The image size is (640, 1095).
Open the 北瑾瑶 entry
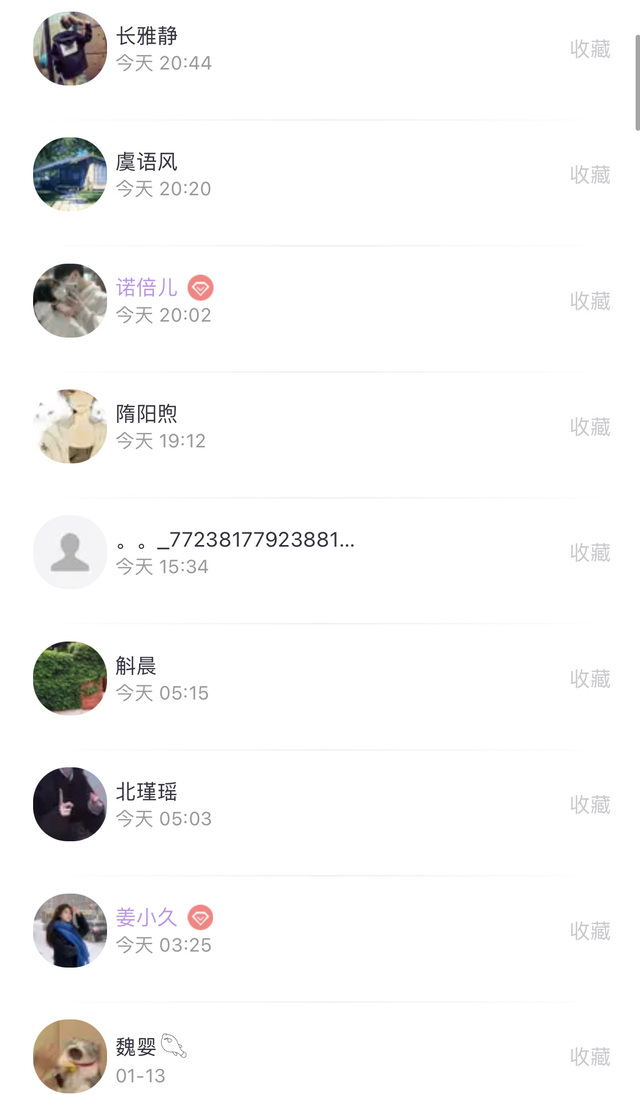(320, 804)
